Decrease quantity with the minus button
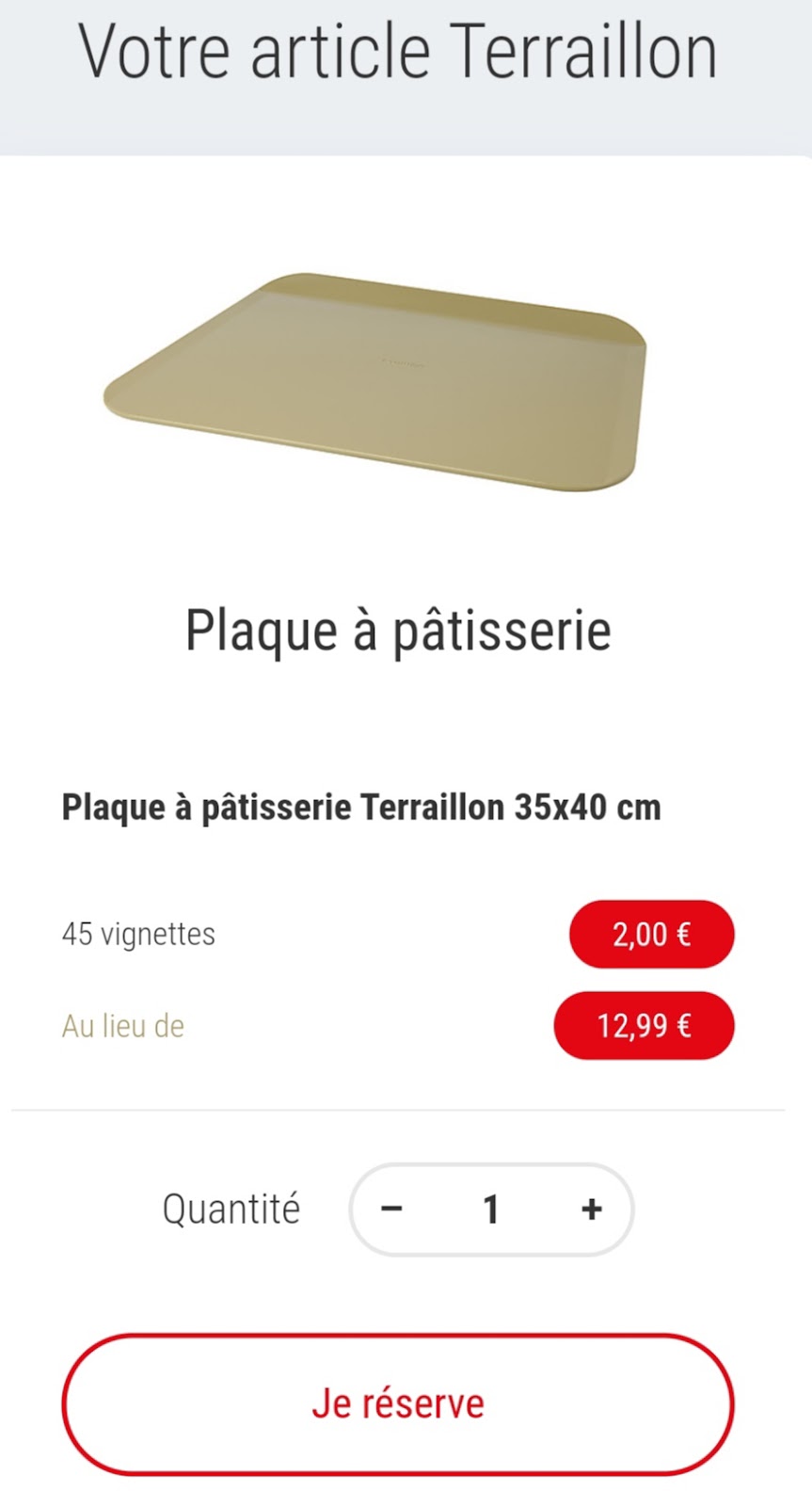The height and width of the screenshot is (1506, 812). coord(391,1210)
